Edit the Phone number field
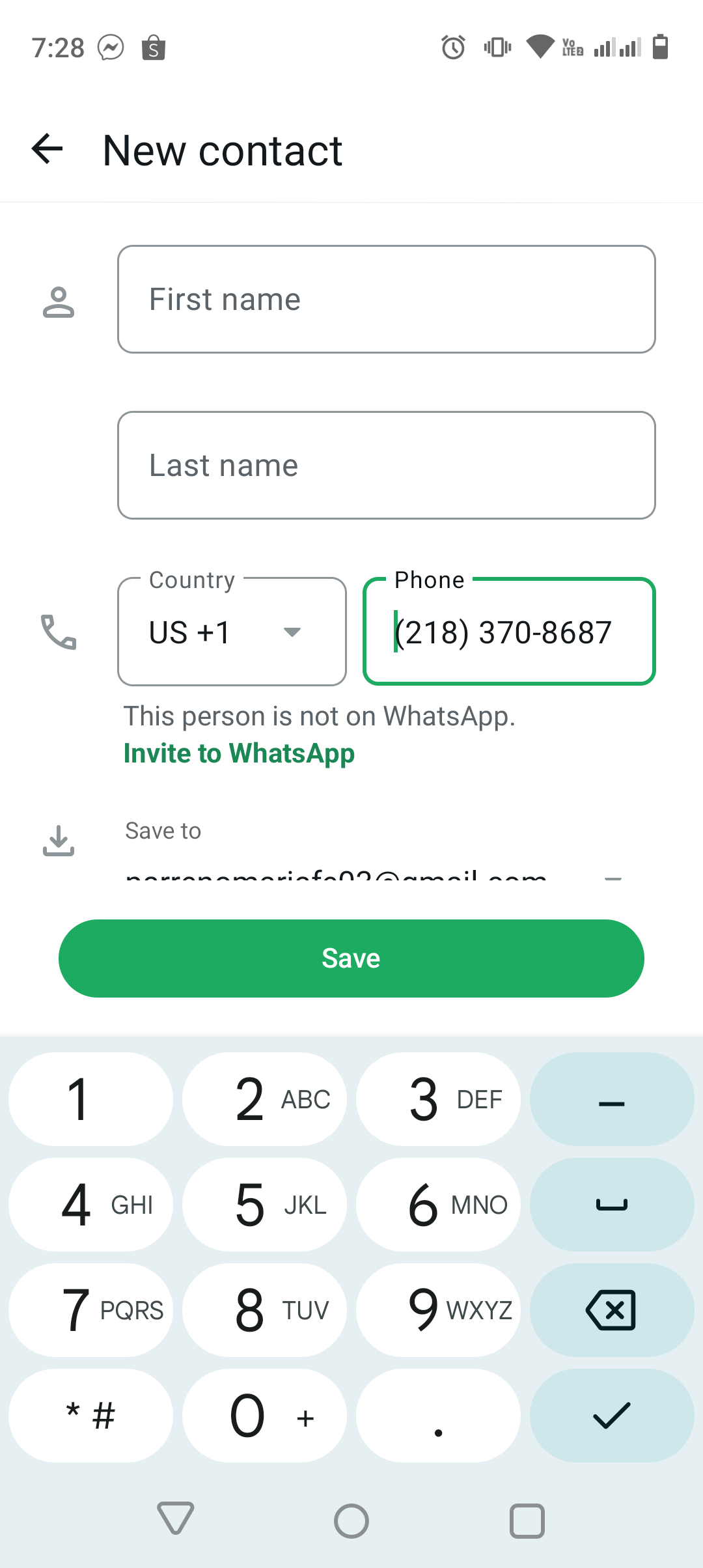The height and width of the screenshot is (1568, 703). pyautogui.click(x=509, y=632)
